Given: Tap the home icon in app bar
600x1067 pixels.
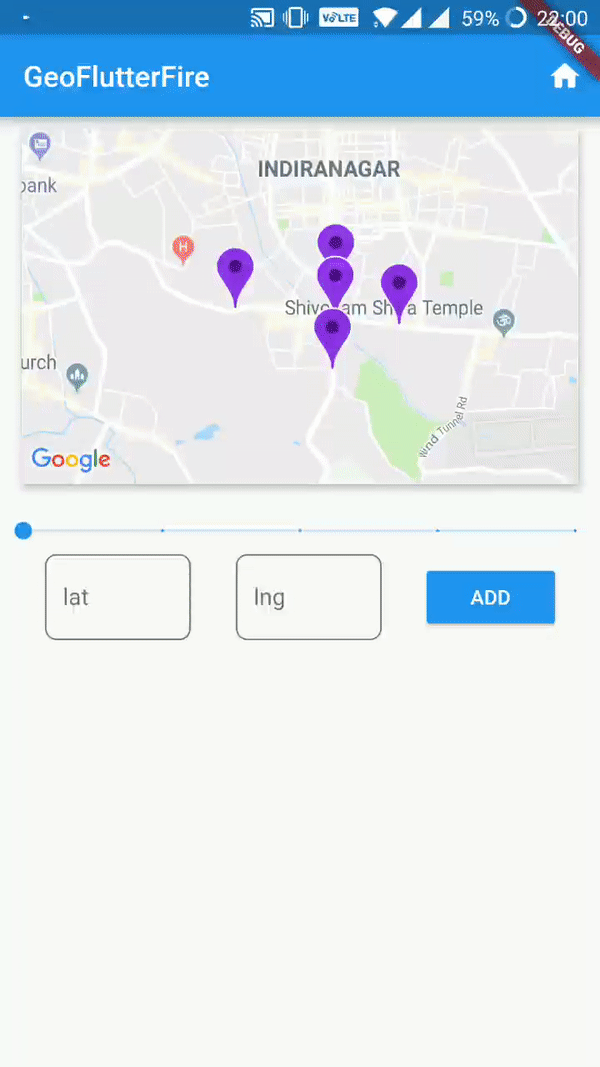Looking at the screenshot, I should coord(565,77).
